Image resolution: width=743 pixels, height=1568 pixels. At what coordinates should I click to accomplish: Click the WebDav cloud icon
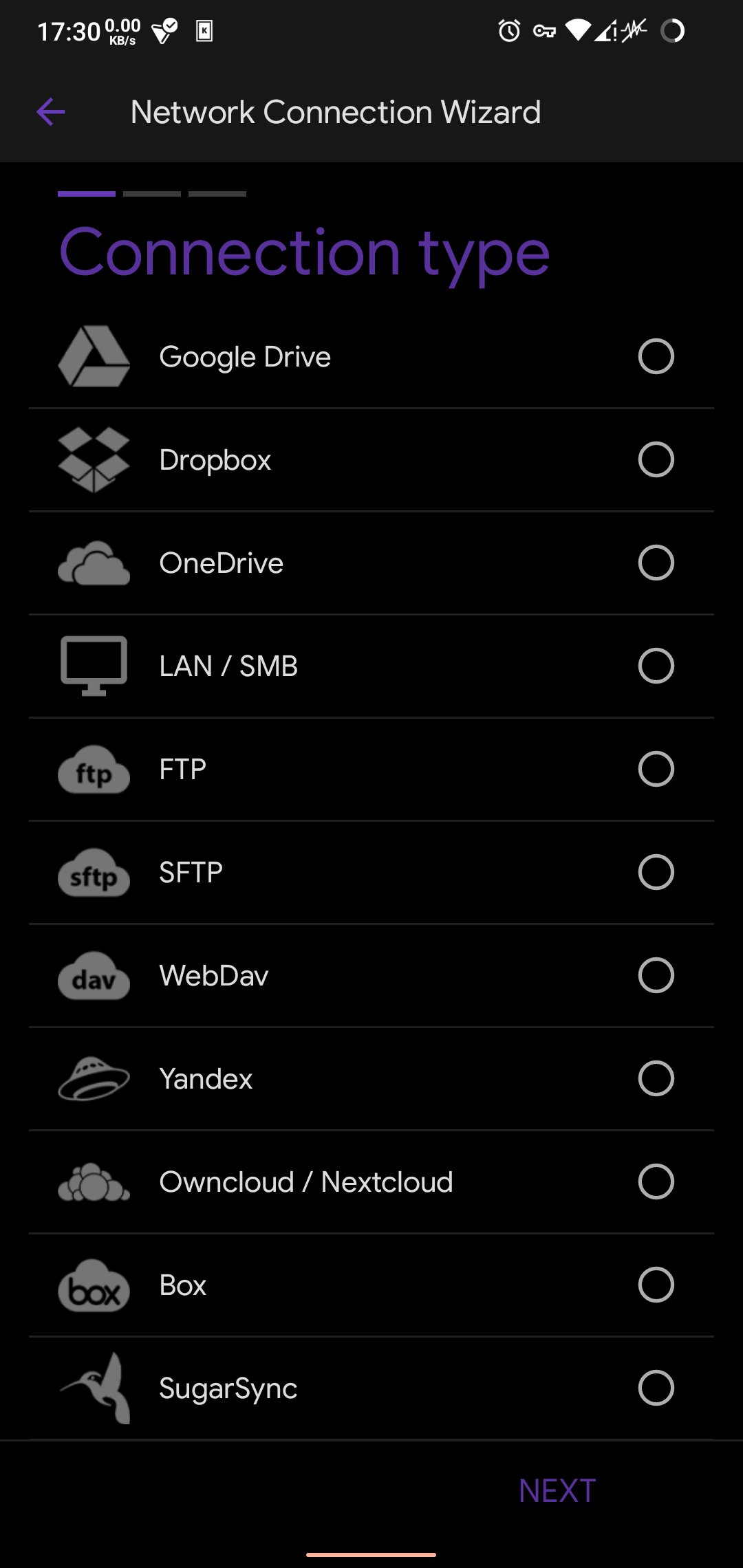pyautogui.click(x=94, y=975)
